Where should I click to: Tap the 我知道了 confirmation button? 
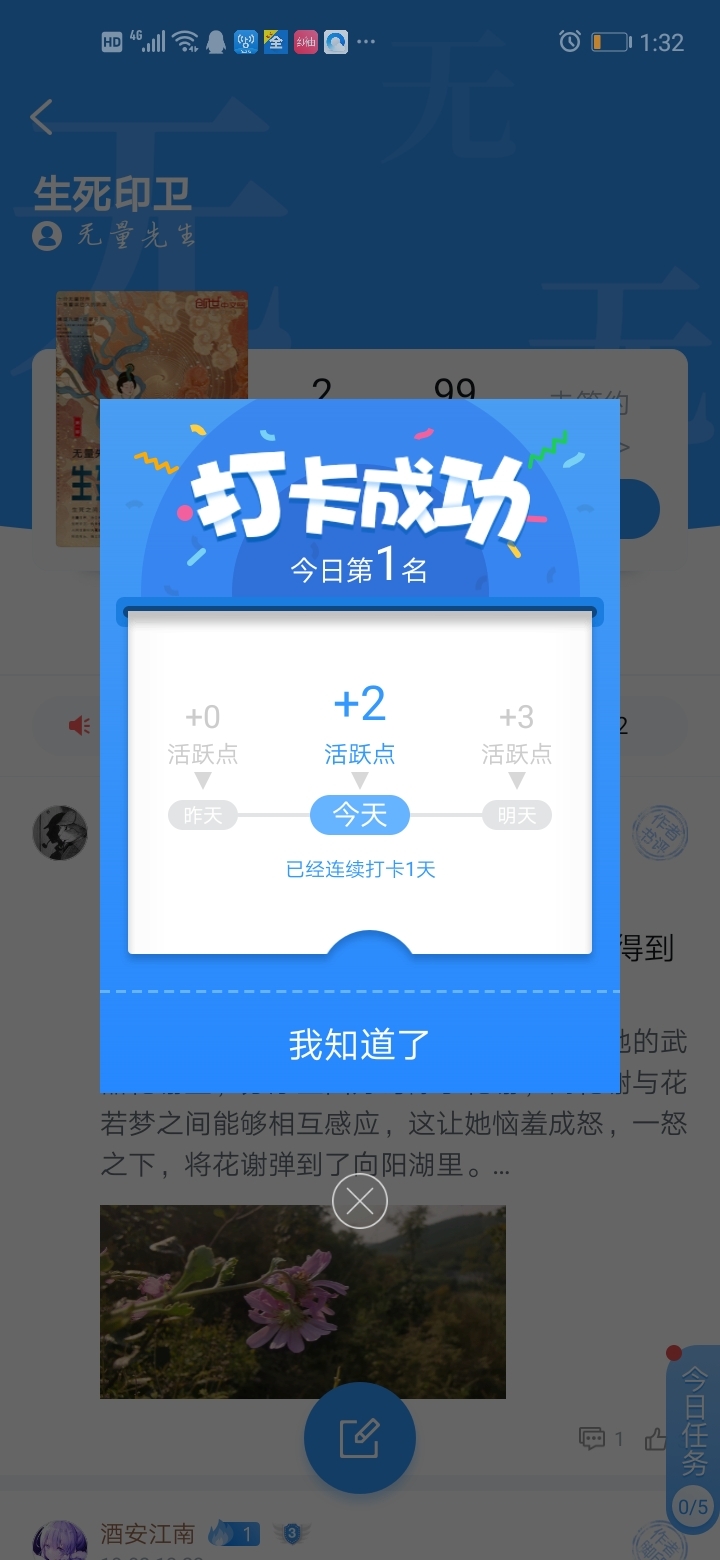tap(360, 1044)
